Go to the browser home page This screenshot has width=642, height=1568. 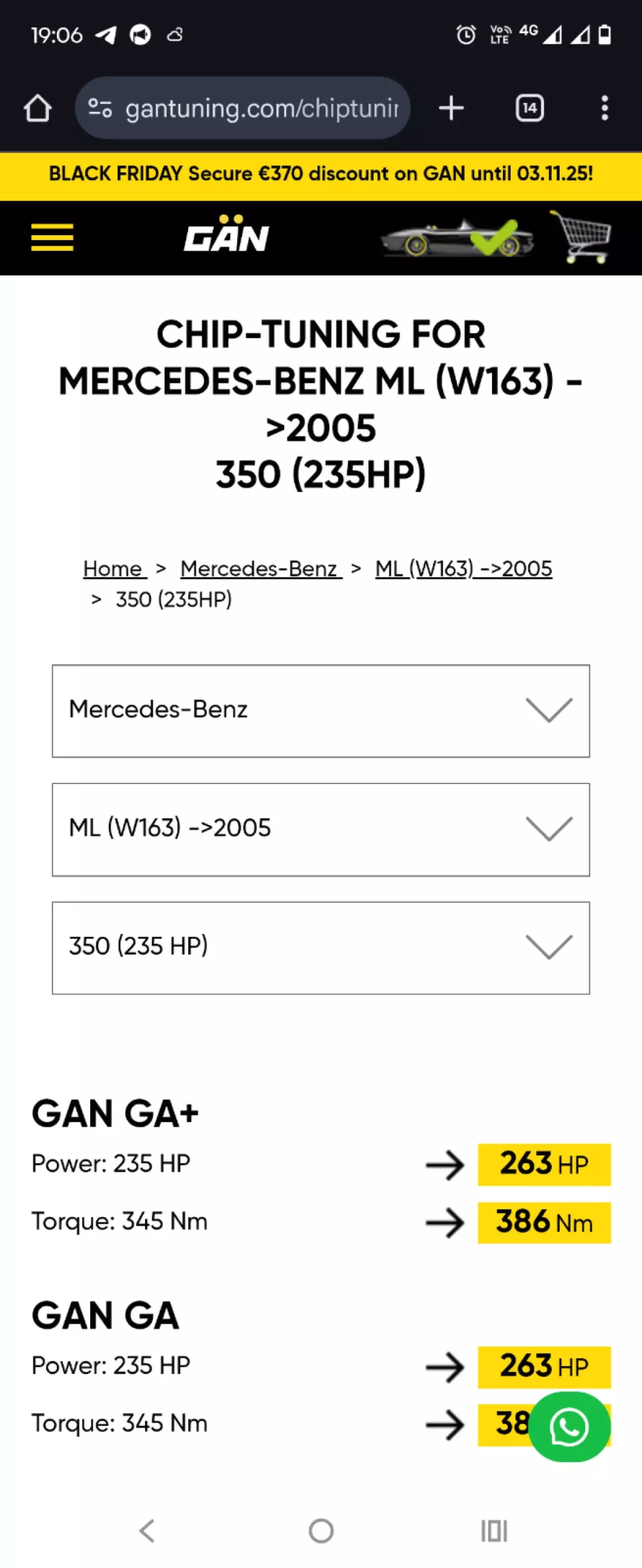click(38, 108)
